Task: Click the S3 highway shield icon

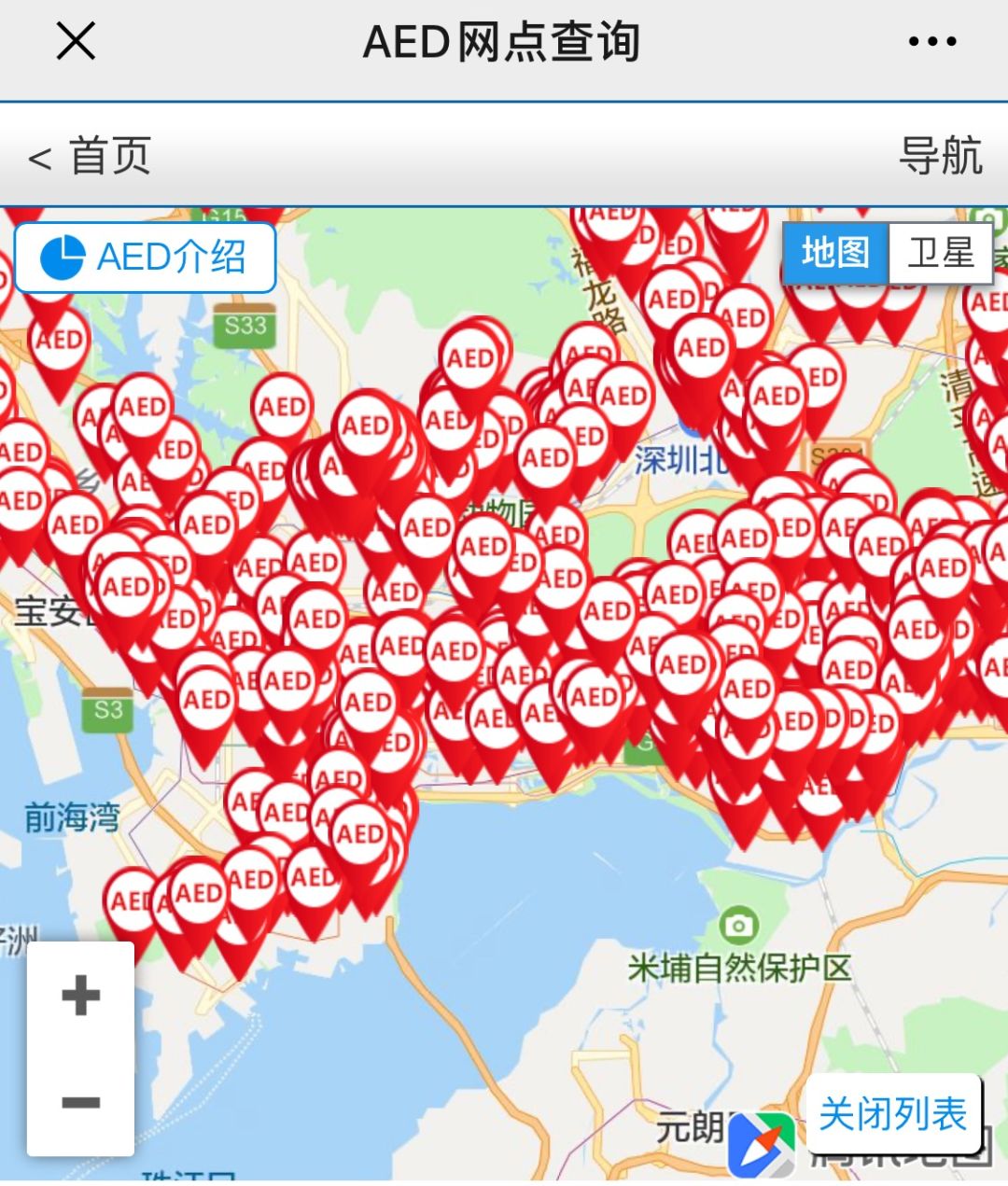Action: [x=105, y=710]
